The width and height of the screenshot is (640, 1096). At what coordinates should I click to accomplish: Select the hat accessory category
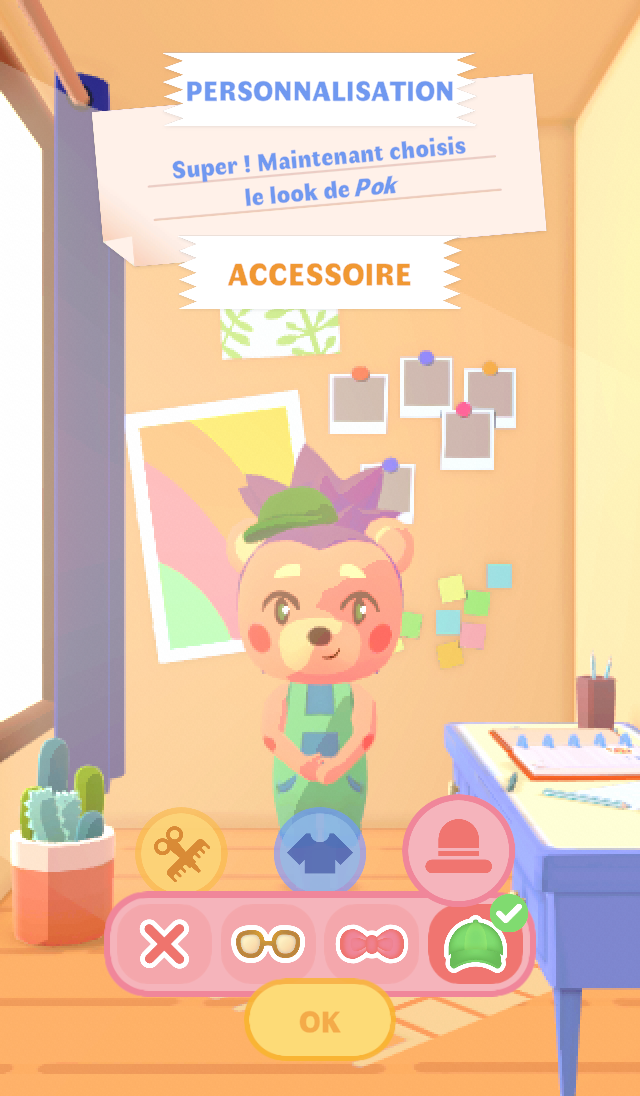(458, 848)
